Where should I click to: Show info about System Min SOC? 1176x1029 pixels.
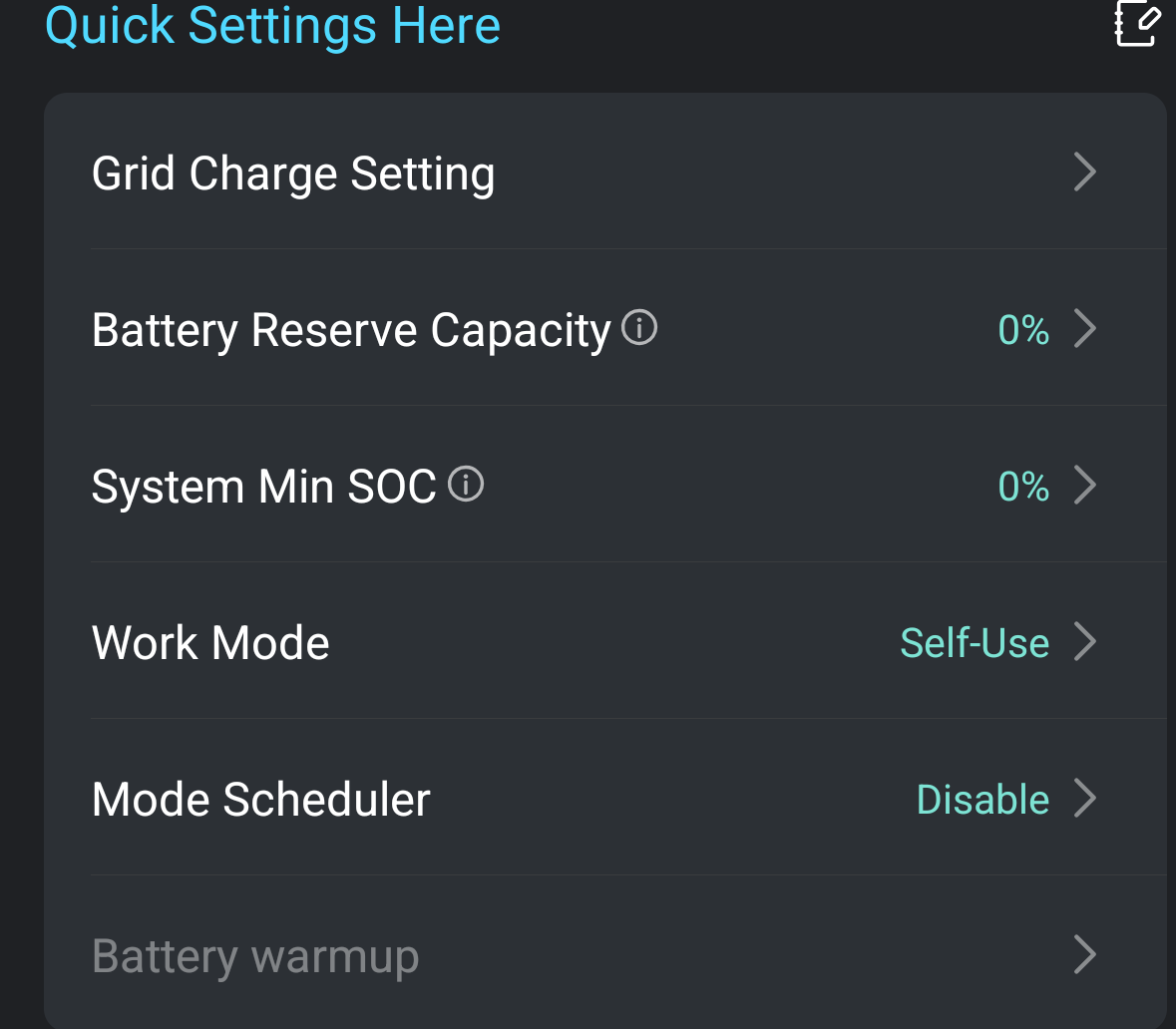(466, 485)
